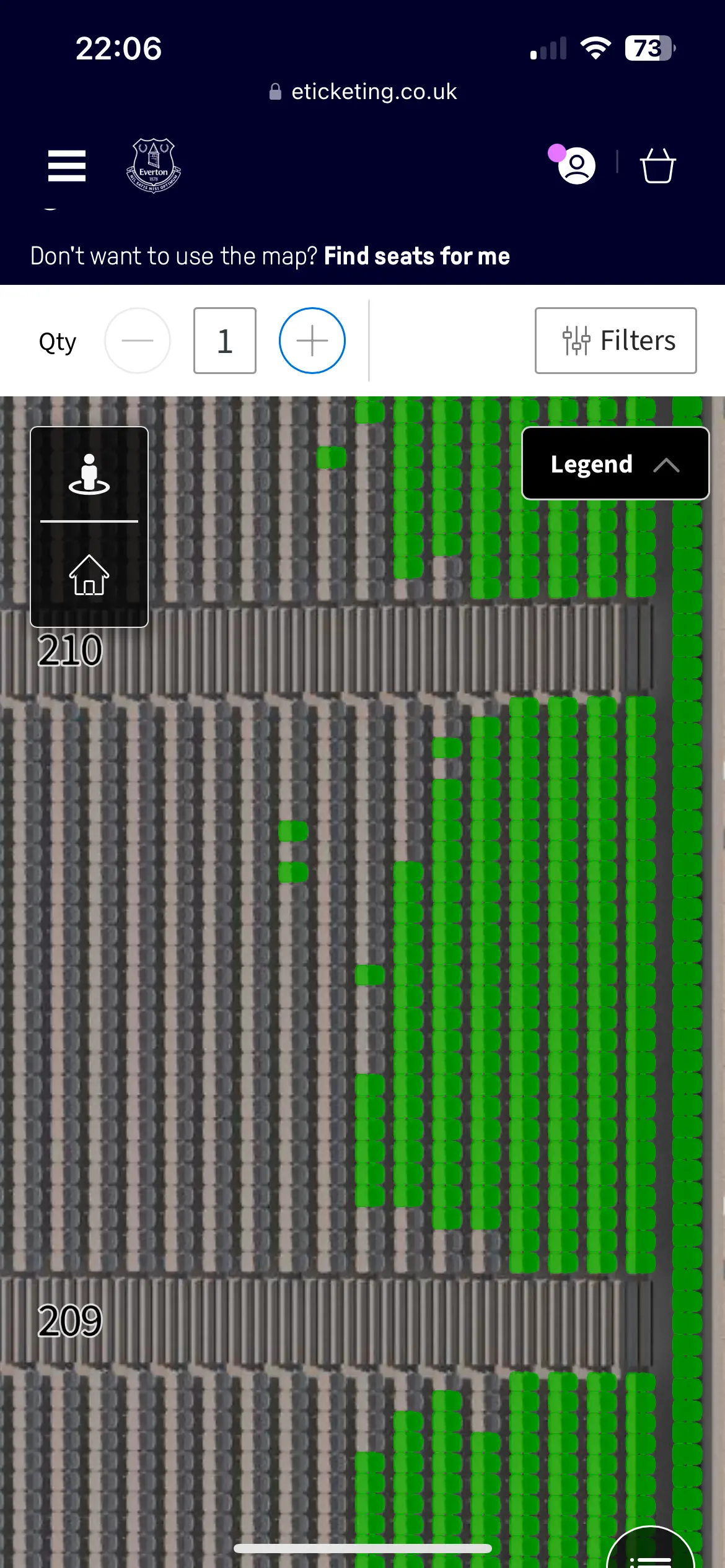Select Find seats for me link
This screenshot has width=725, height=1568.
[416, 256]
